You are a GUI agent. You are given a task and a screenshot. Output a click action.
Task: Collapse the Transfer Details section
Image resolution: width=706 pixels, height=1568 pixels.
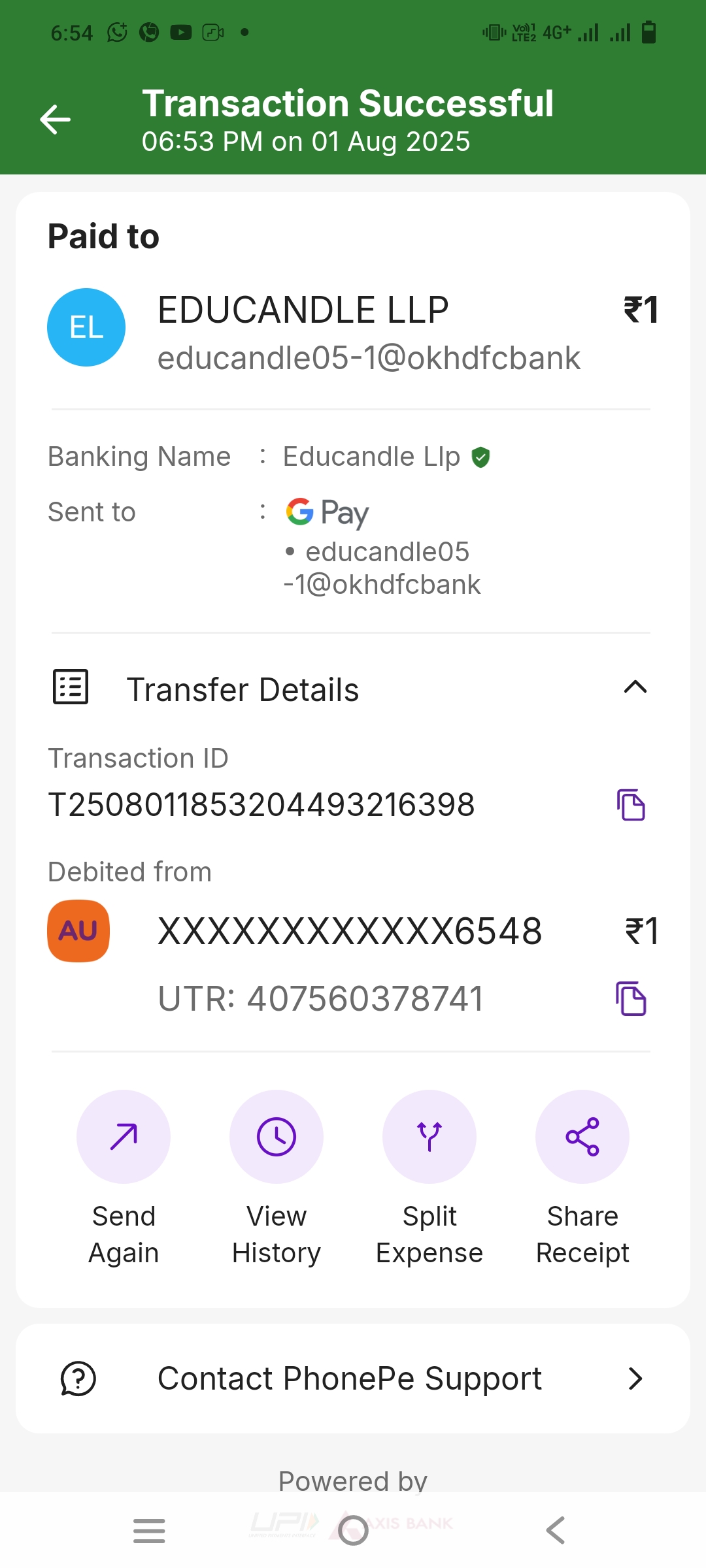[635, 687]
